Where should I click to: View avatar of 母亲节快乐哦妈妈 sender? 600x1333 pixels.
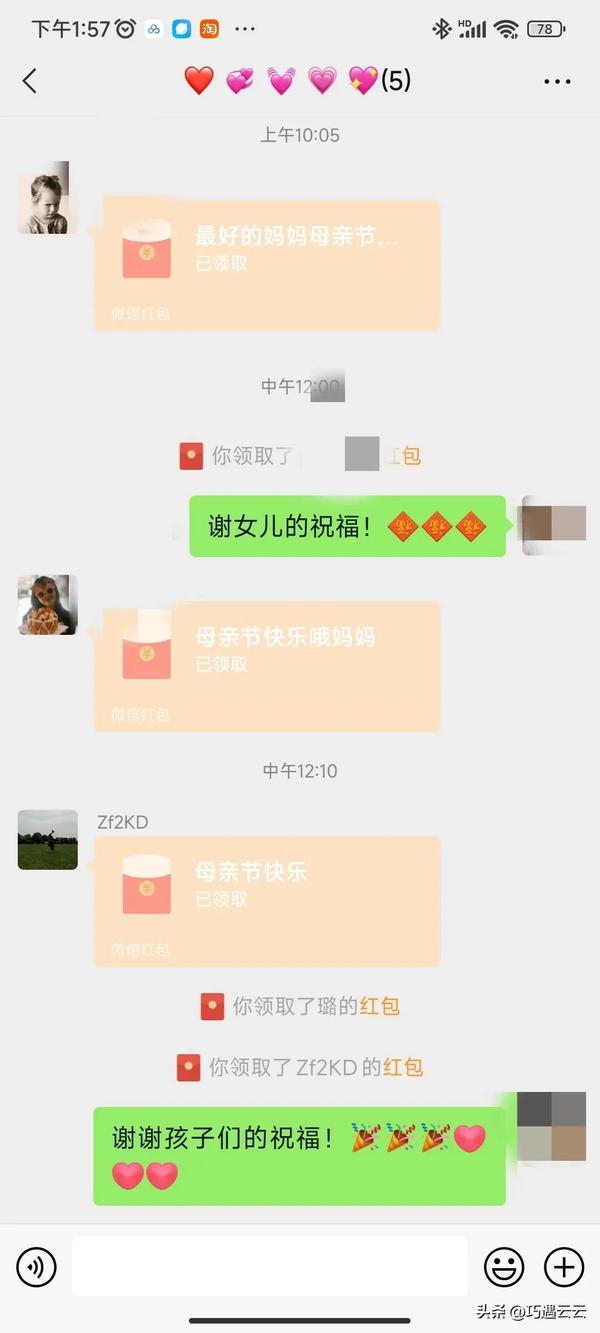(47, 604)
